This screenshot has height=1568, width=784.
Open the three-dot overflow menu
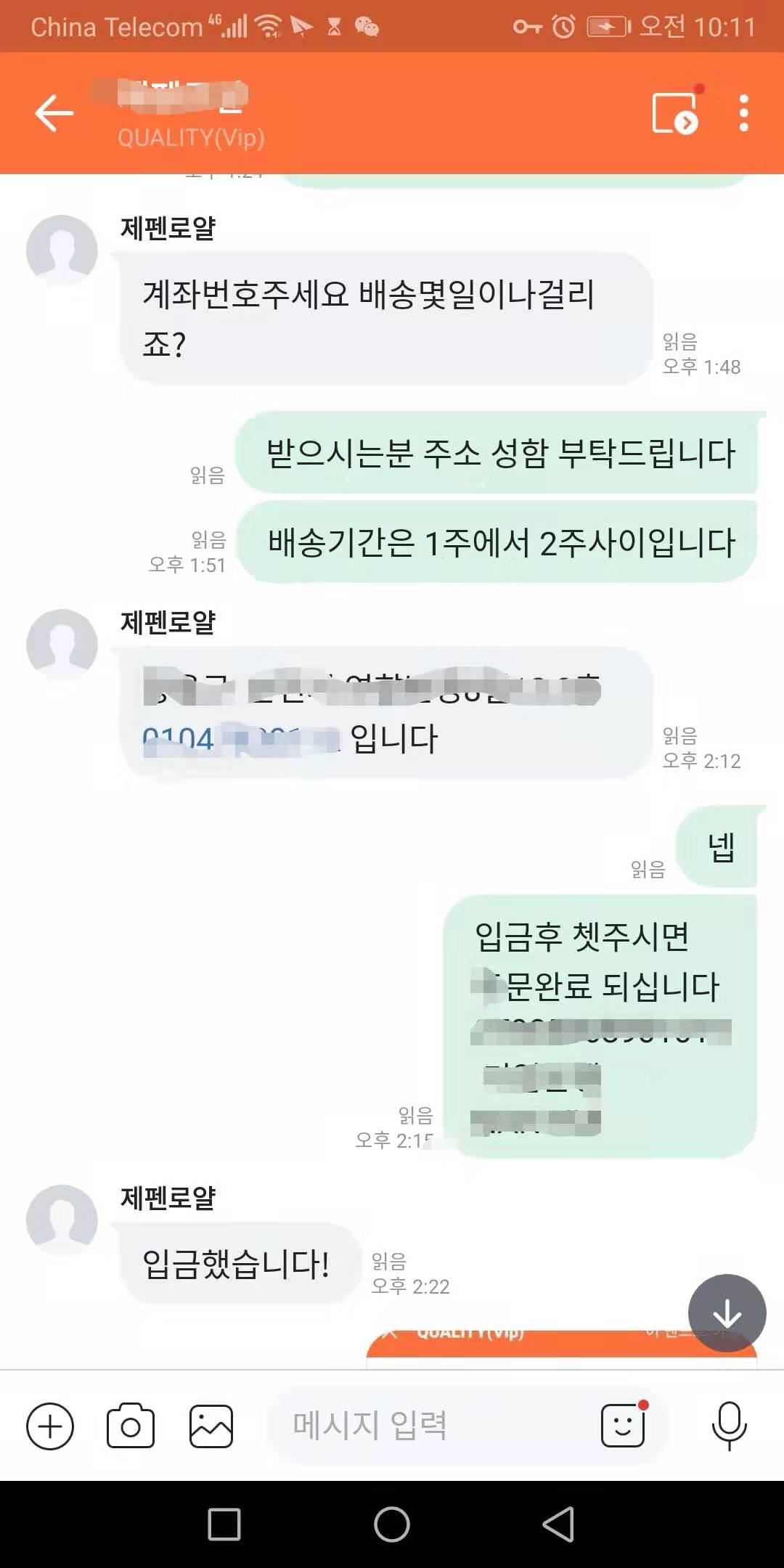point(743,113)
